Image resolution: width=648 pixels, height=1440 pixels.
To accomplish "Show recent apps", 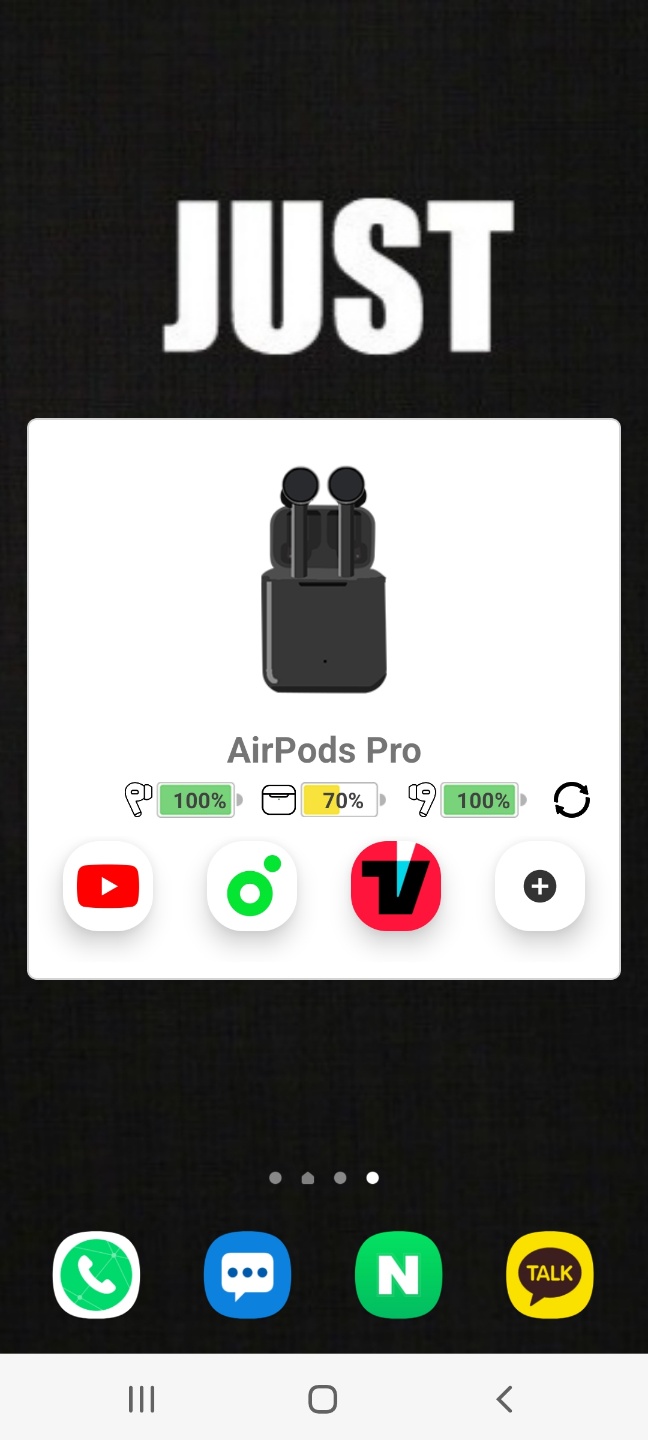I will pyautogui.click(x=142, y=1399).
